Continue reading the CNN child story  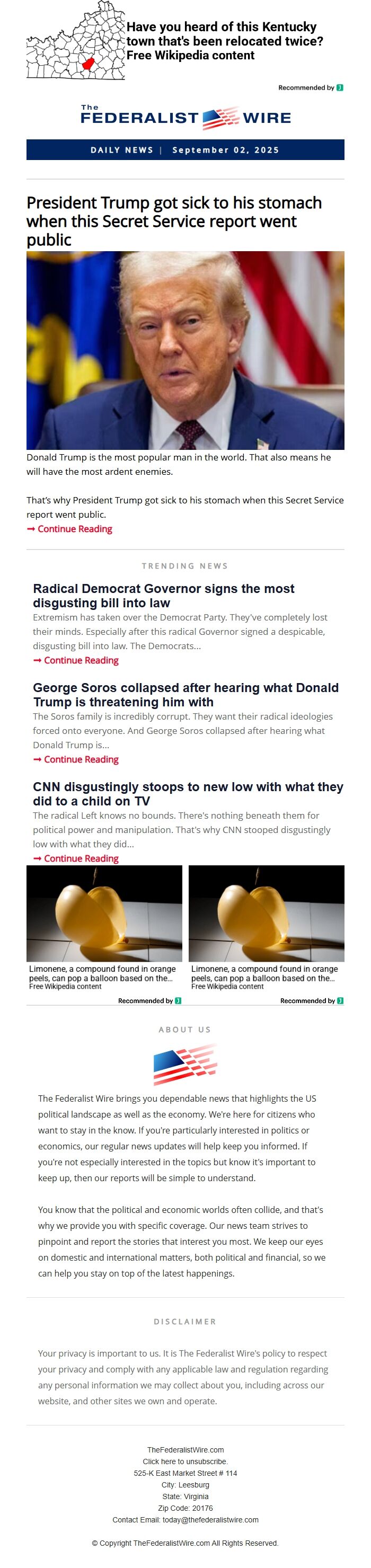[x=76, y=858]
